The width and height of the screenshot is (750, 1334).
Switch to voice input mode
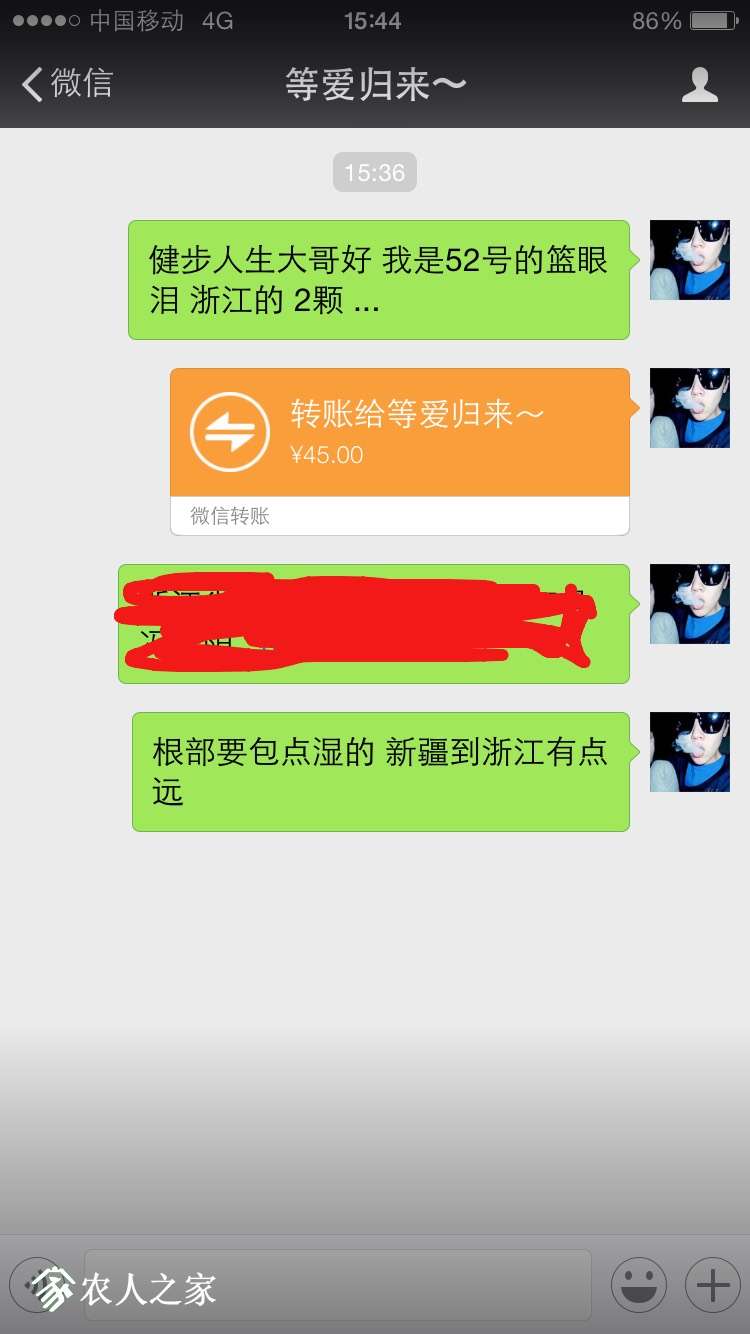tap(36, 1284)
